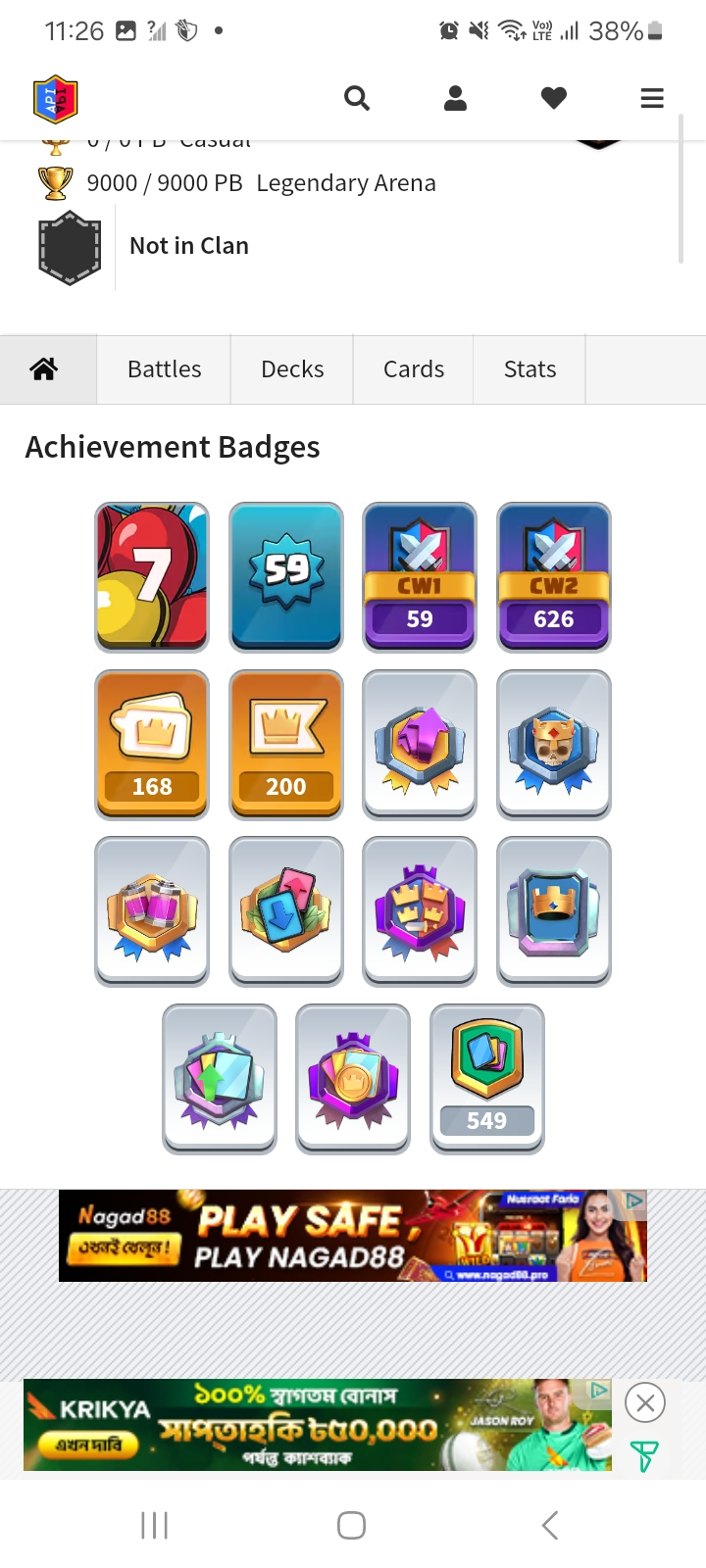Switch to the Battles tab
Screen dimensions: 706x1568
(164, 369)
